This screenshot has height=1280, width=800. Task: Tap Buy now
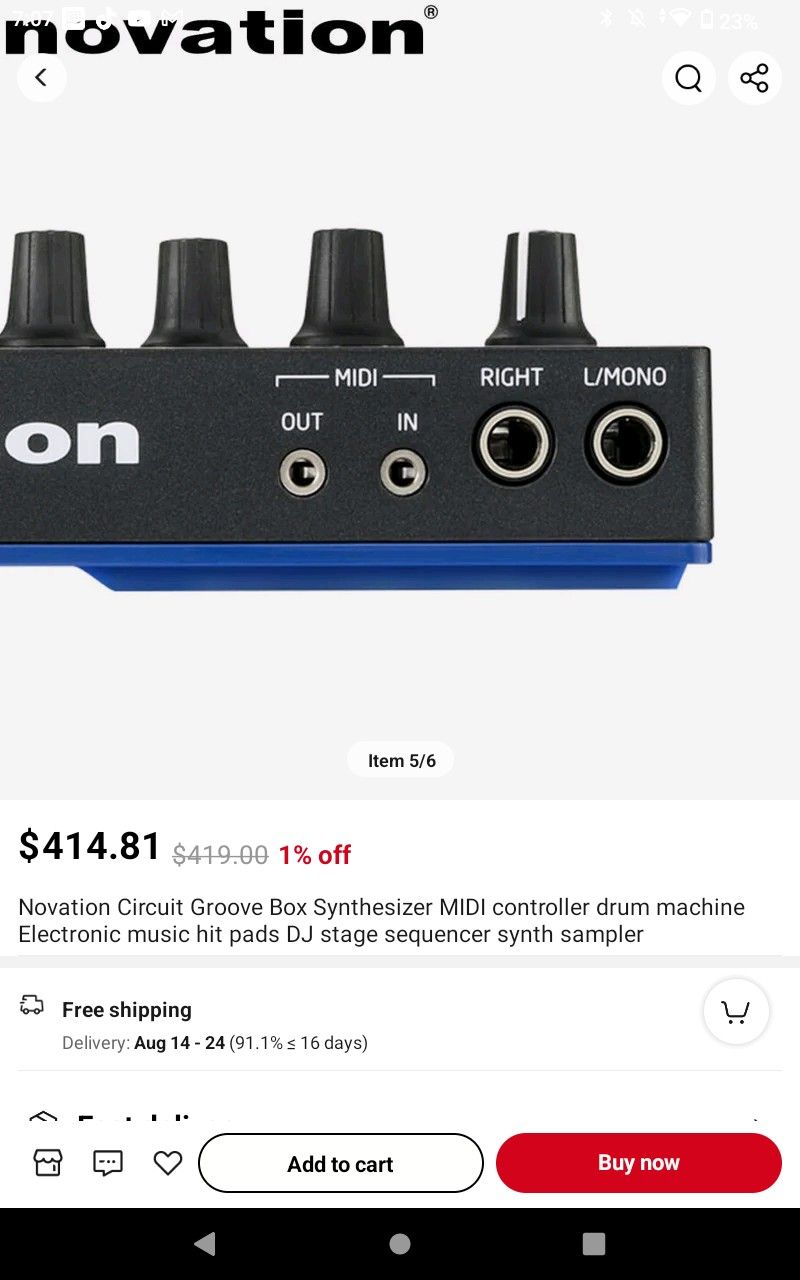639,1163
